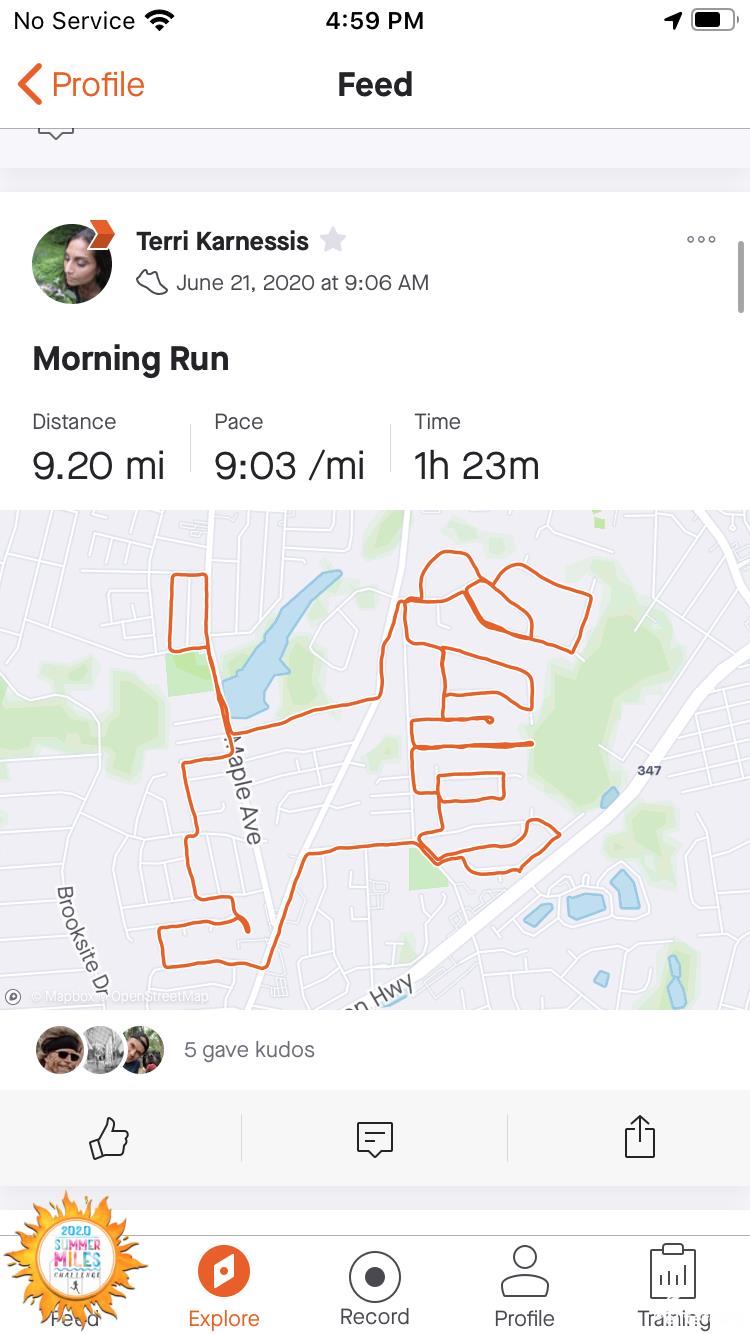Image resolution: width=750 pixels, height=1334 pixels.
Task: Open the Morning Run route map
Action: point(375,760)
